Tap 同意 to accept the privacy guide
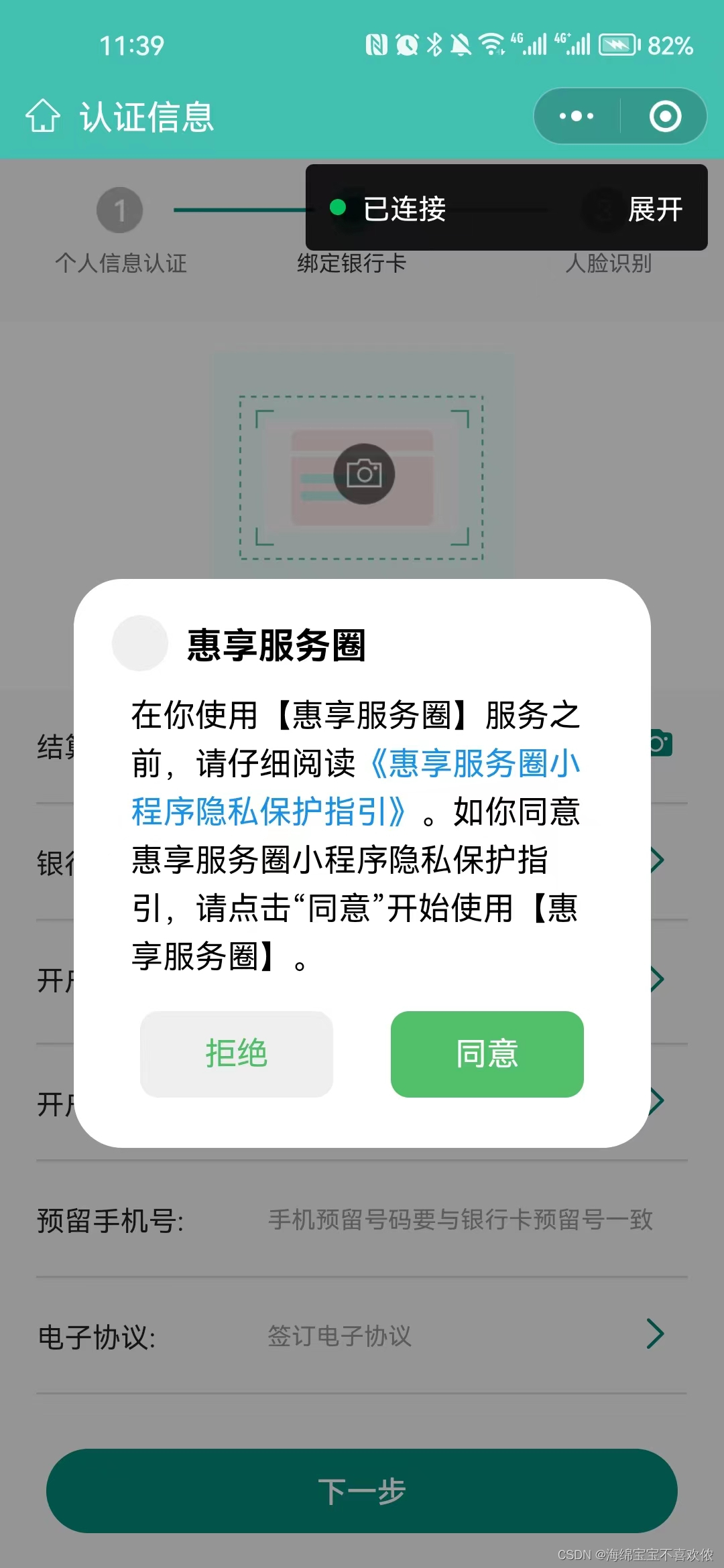 487,1053
